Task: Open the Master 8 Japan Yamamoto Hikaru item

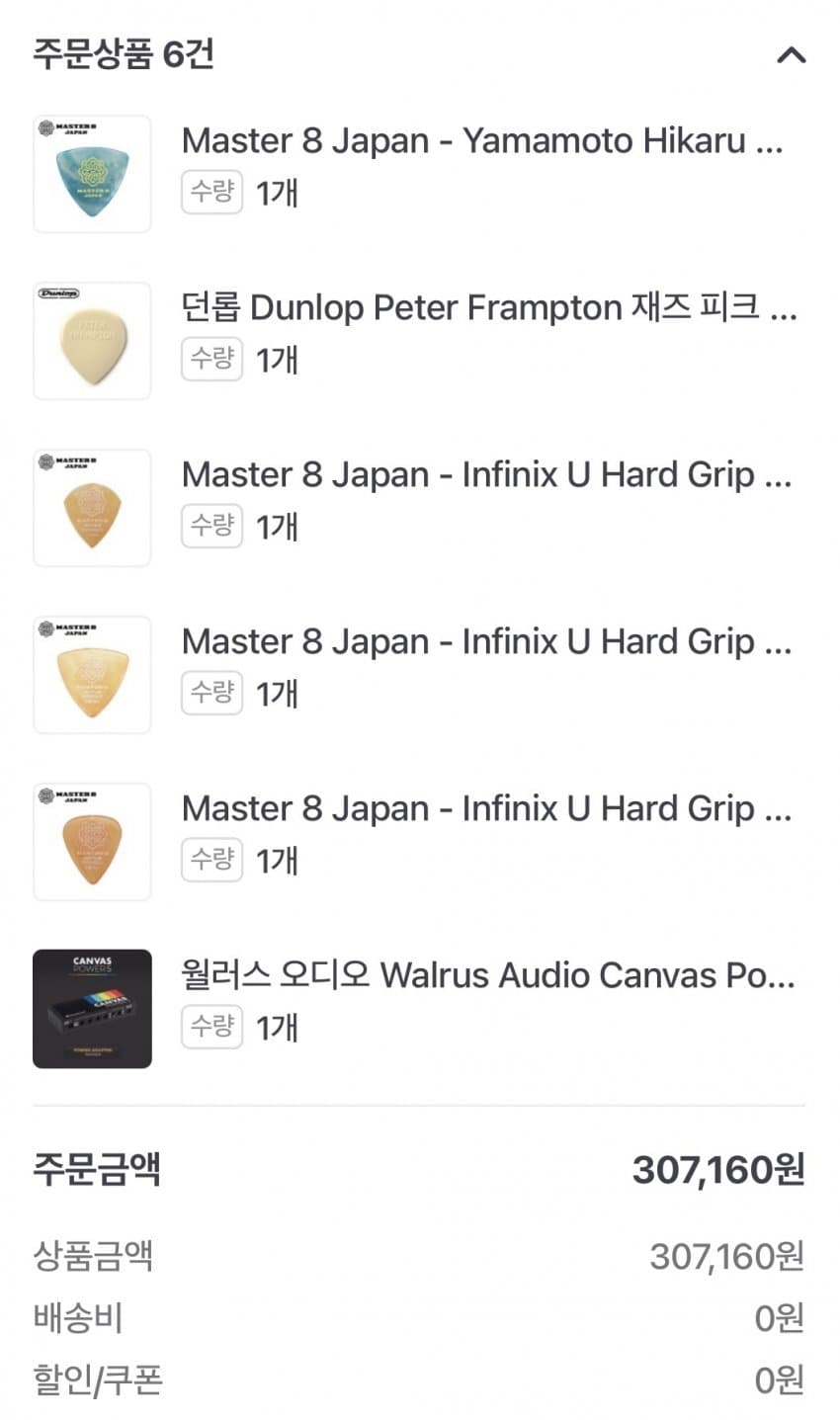Action: coord(419,174)
